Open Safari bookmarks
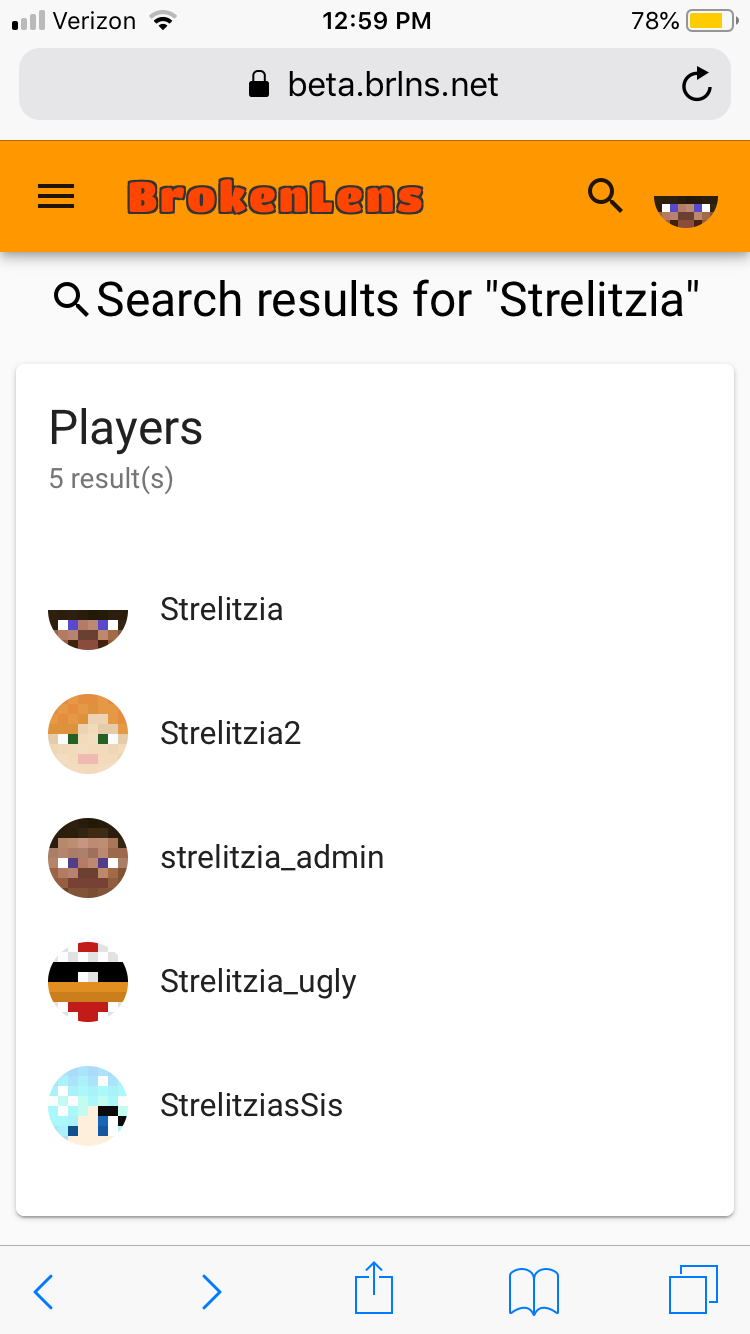Image resolution: width=750 pixels, height=1334 pixels. click(x=534, y=1292)
